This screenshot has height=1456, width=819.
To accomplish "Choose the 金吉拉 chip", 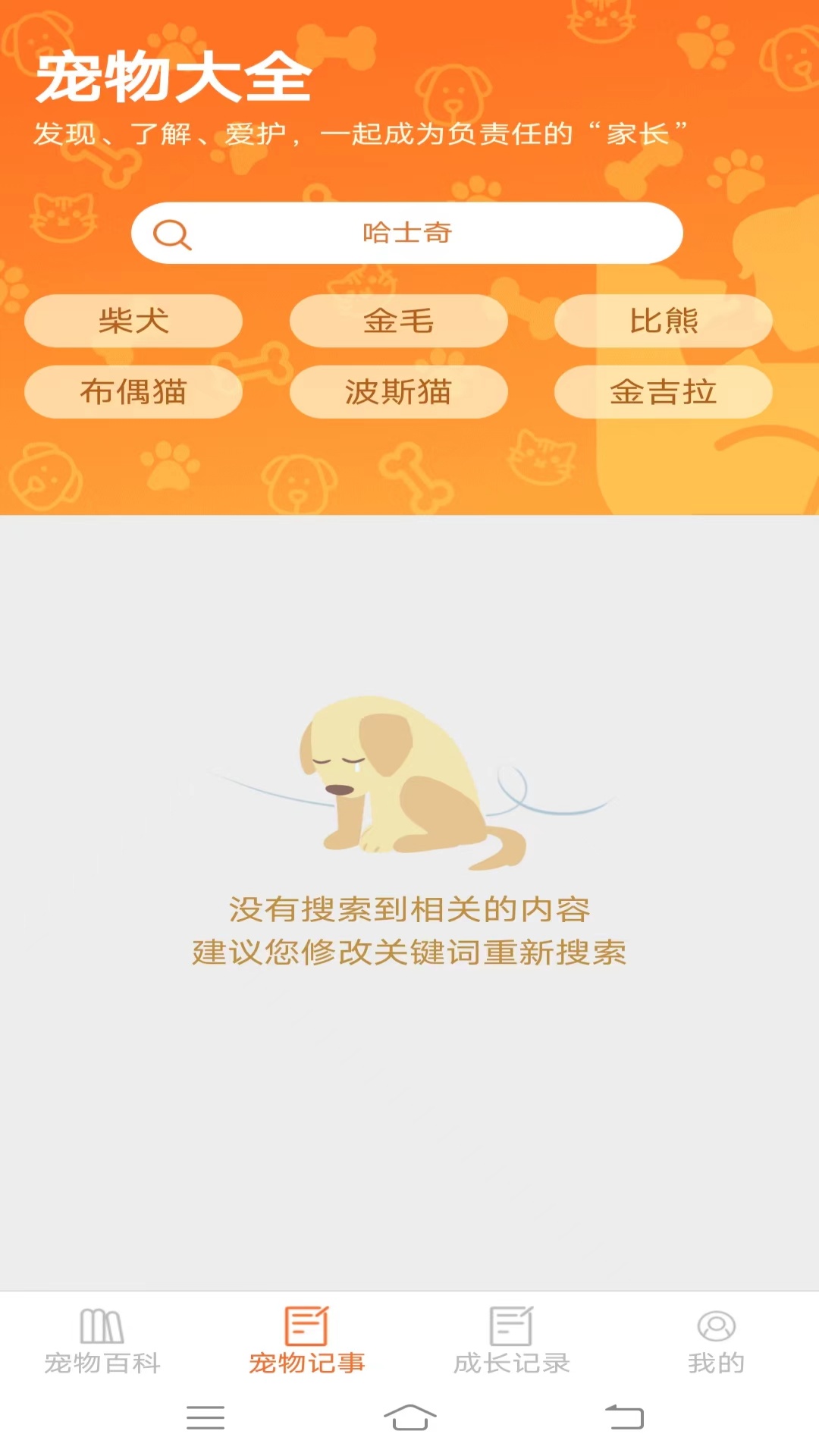I will 663,392.
